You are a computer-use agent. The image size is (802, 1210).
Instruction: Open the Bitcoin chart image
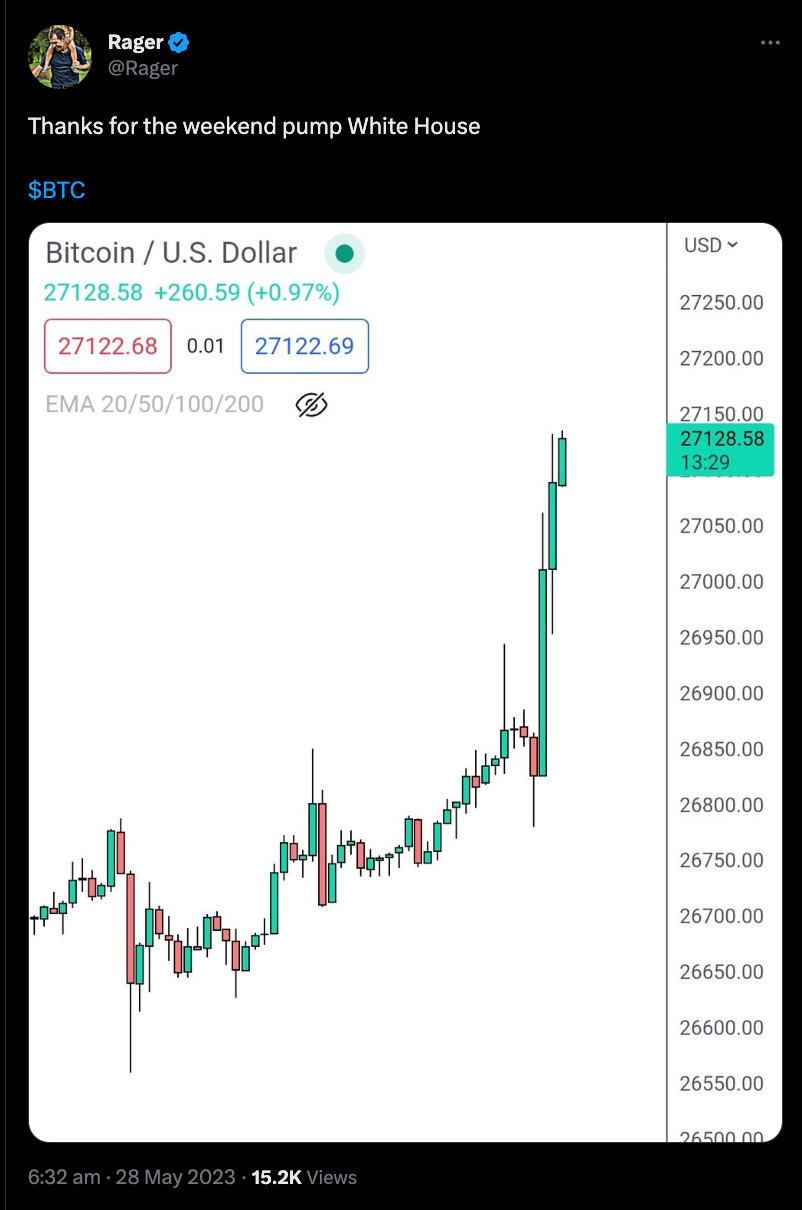(405, 682)
